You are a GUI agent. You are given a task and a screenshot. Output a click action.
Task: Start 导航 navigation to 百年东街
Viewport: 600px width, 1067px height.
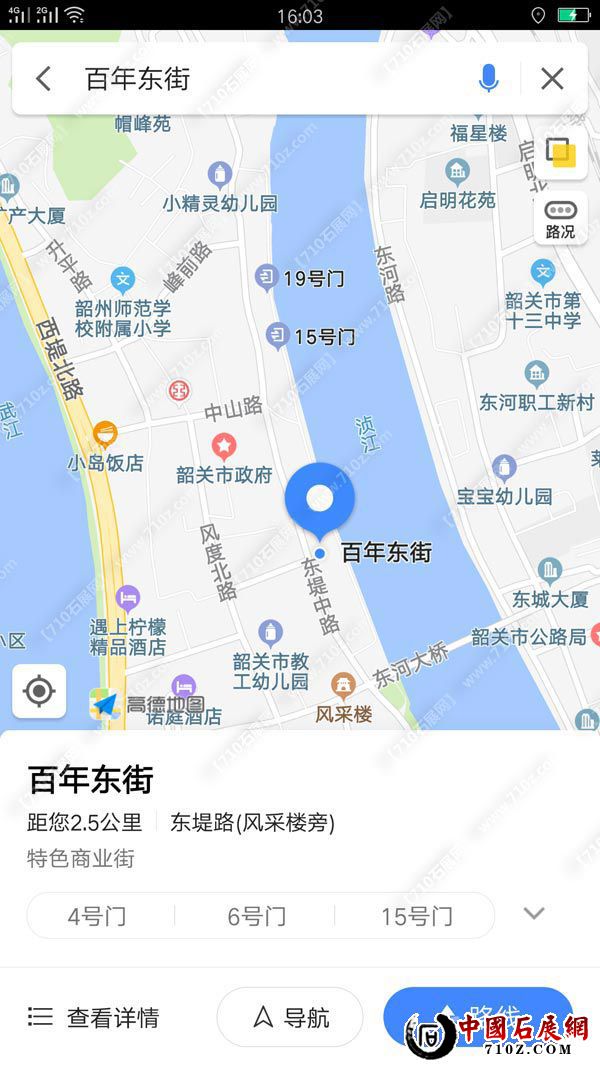tap(290, 1018)
